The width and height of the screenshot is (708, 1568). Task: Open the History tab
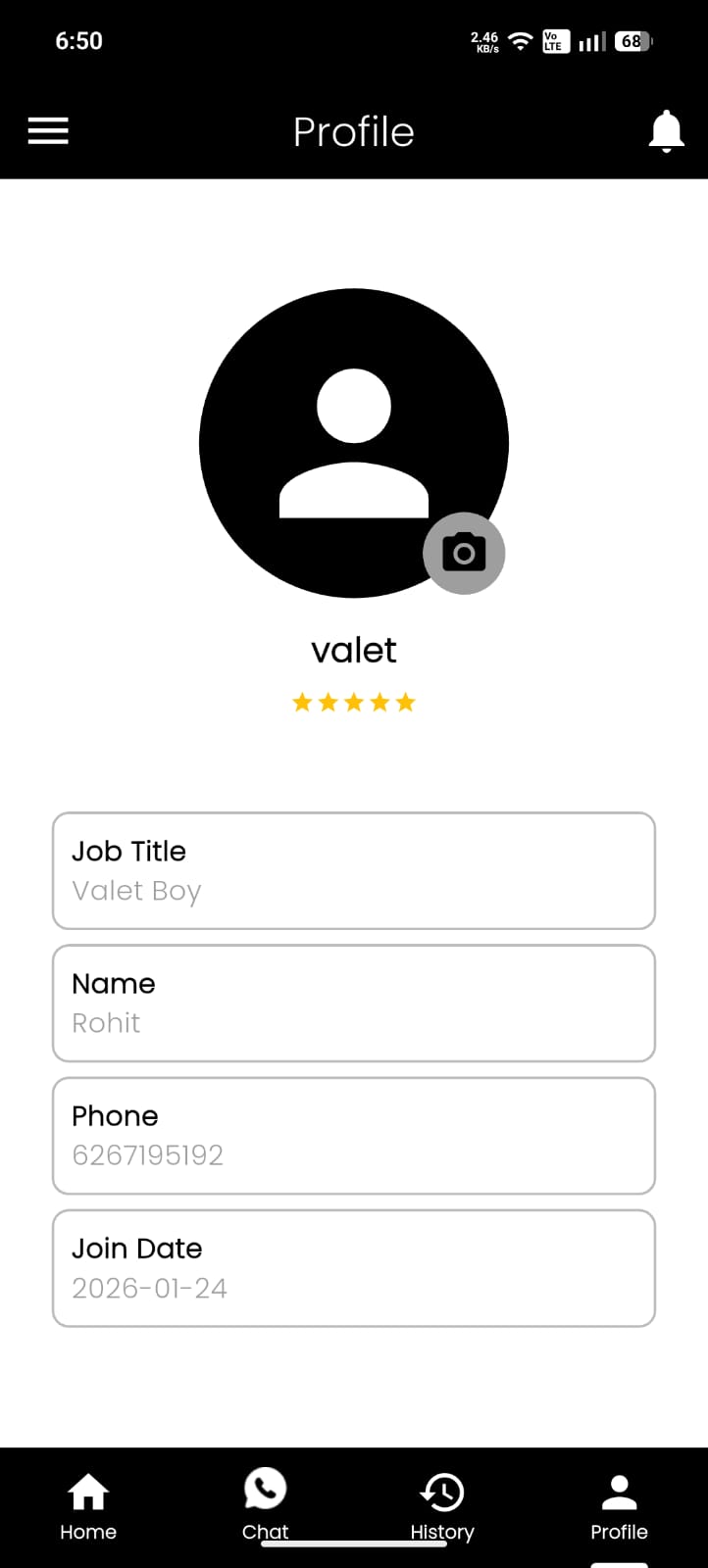[x=442, y=1506]
